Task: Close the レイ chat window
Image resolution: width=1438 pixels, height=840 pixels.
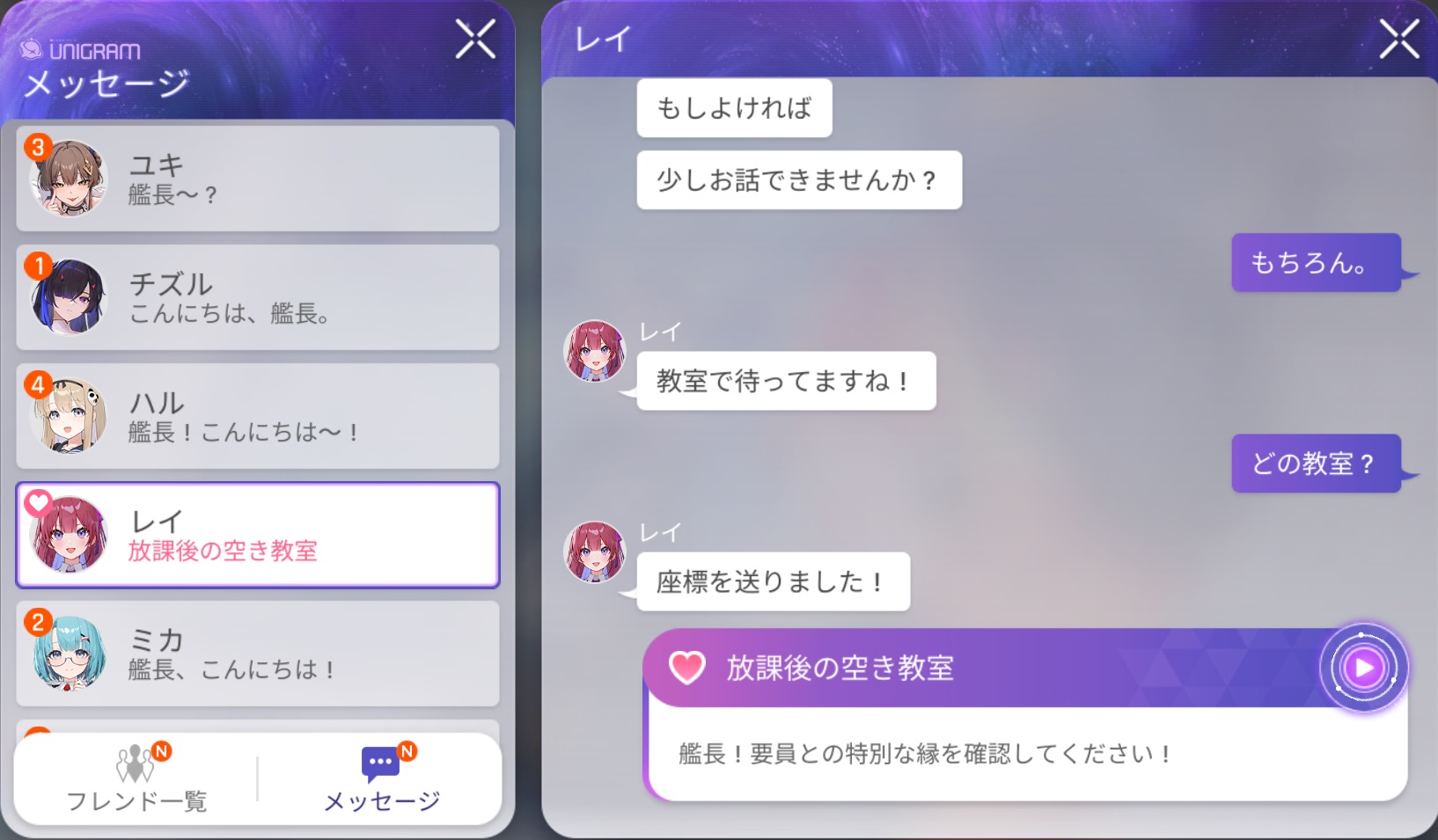Action: tap(1398, 40)
